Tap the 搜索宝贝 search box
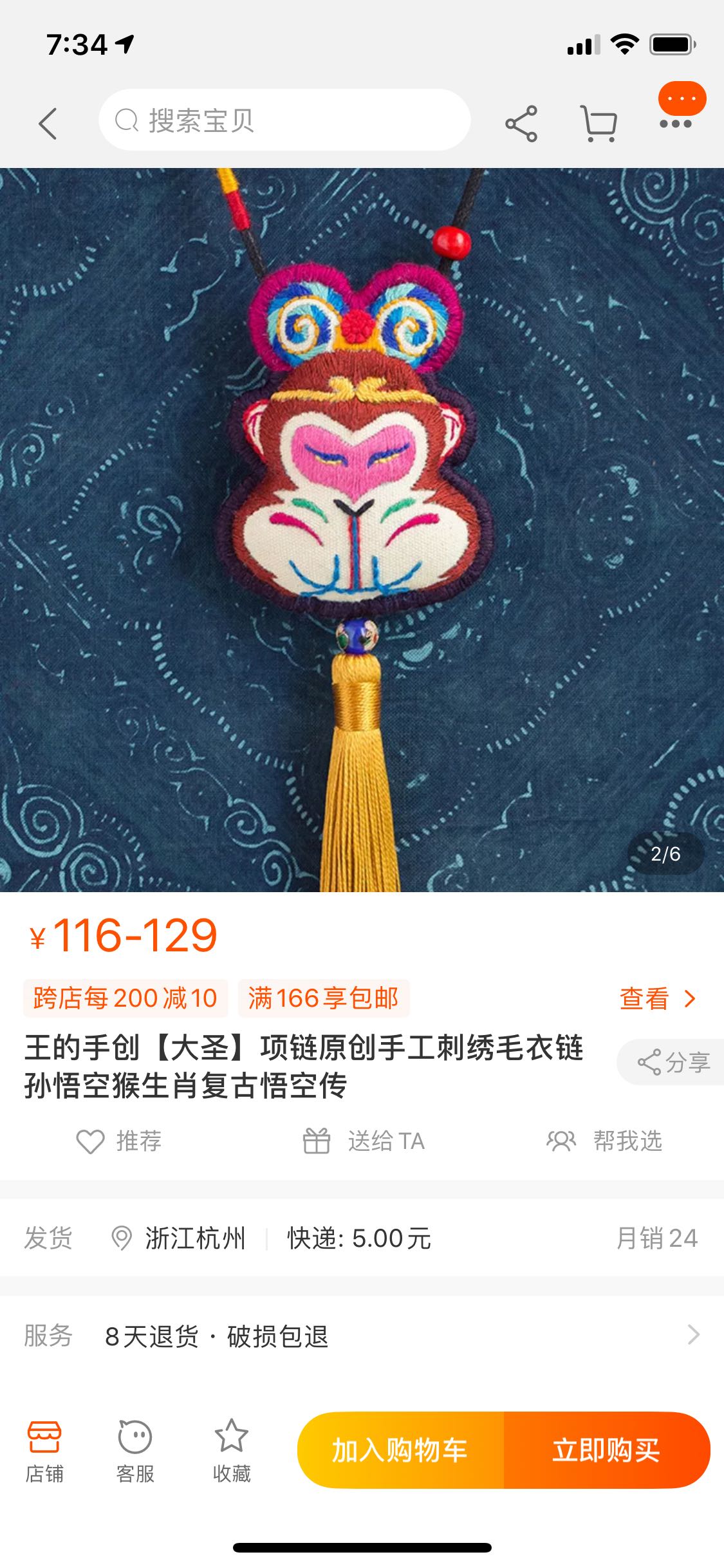The height and width of the screenshot is (1568, 724). (x=284, y=120)
